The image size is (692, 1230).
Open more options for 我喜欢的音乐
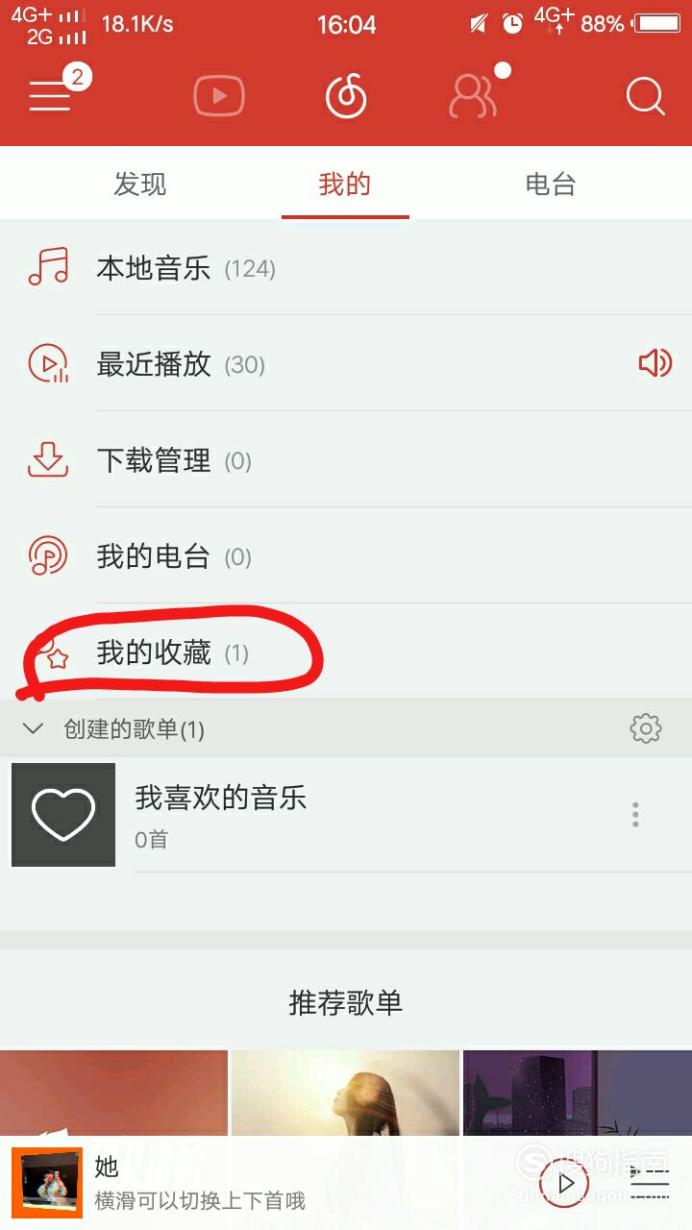tap(635, 815)
